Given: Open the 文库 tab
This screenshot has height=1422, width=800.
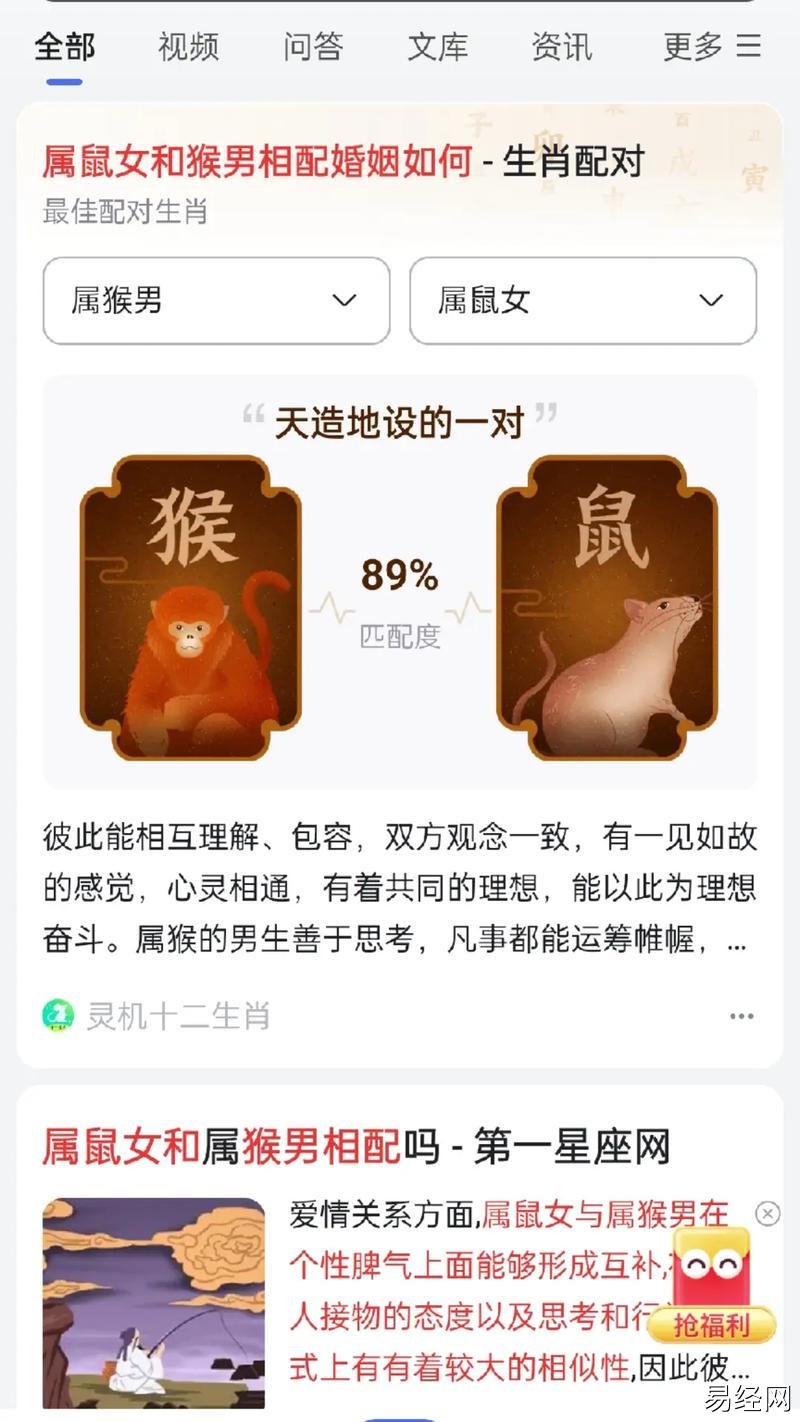Looking at the screenshot, I should pyautogui.click(x=437, y=47).
